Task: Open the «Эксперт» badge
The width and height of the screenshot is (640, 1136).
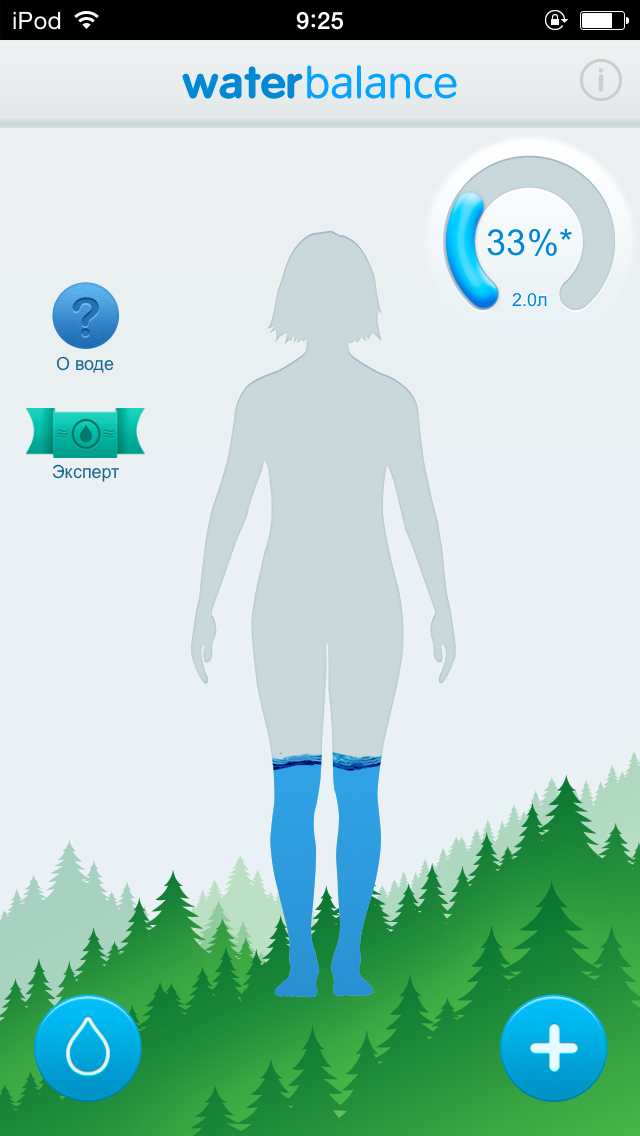Action: (x=85, y=432)
